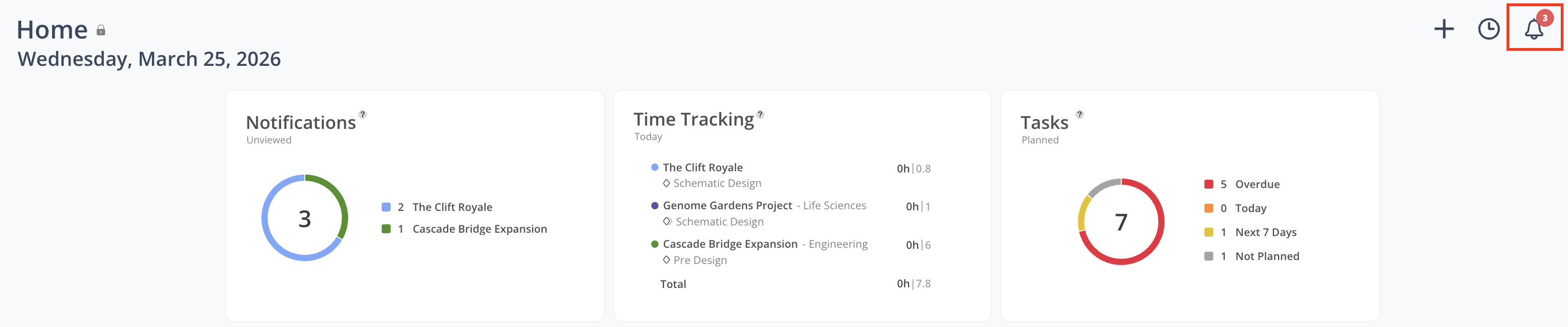Screen dimensions: 1568x327
Task: Show help for Tasks card
Action: click(1079, 114)
